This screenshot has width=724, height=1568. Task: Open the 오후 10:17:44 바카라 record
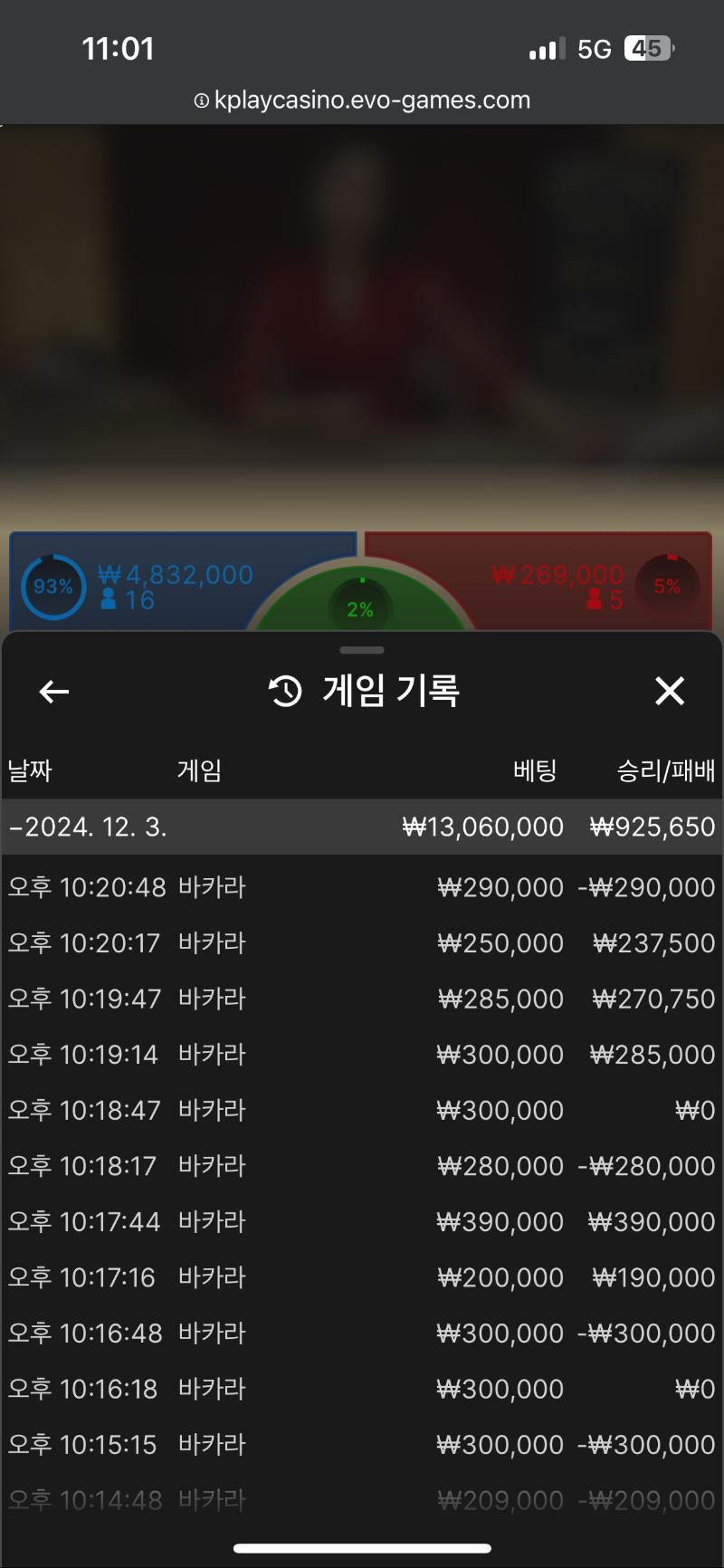(x=362, y=1222)
